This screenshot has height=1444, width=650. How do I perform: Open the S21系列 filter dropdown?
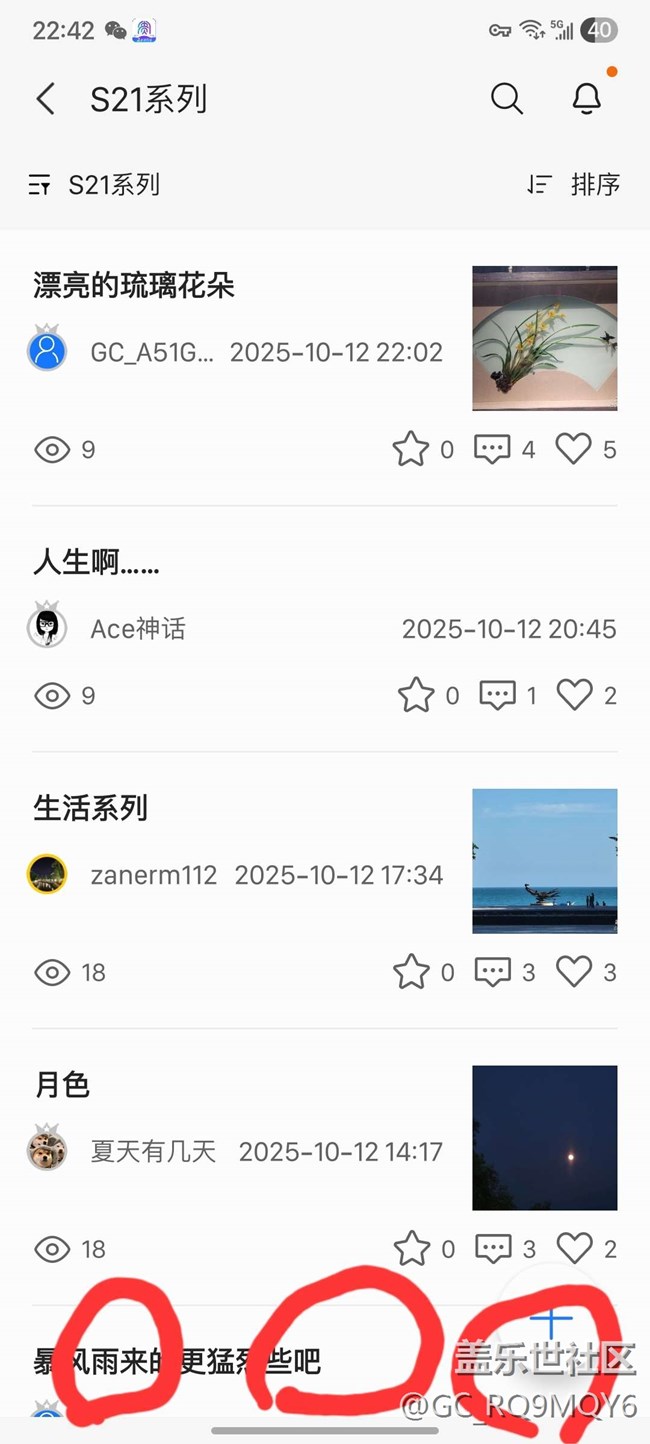(x=95, y=185)
